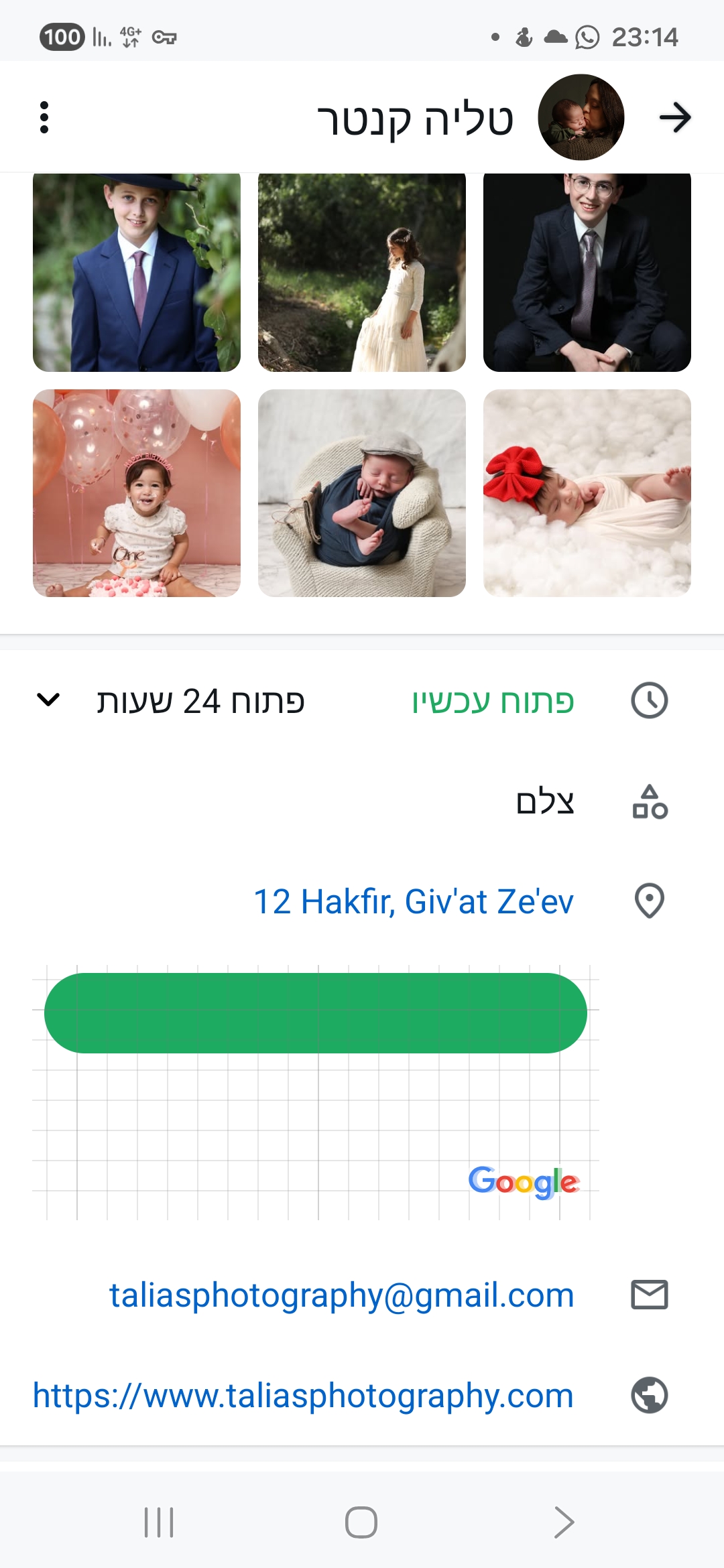Open photo of boy in glasses on dark background
The image size is (724, 1568).
[587, 272]
